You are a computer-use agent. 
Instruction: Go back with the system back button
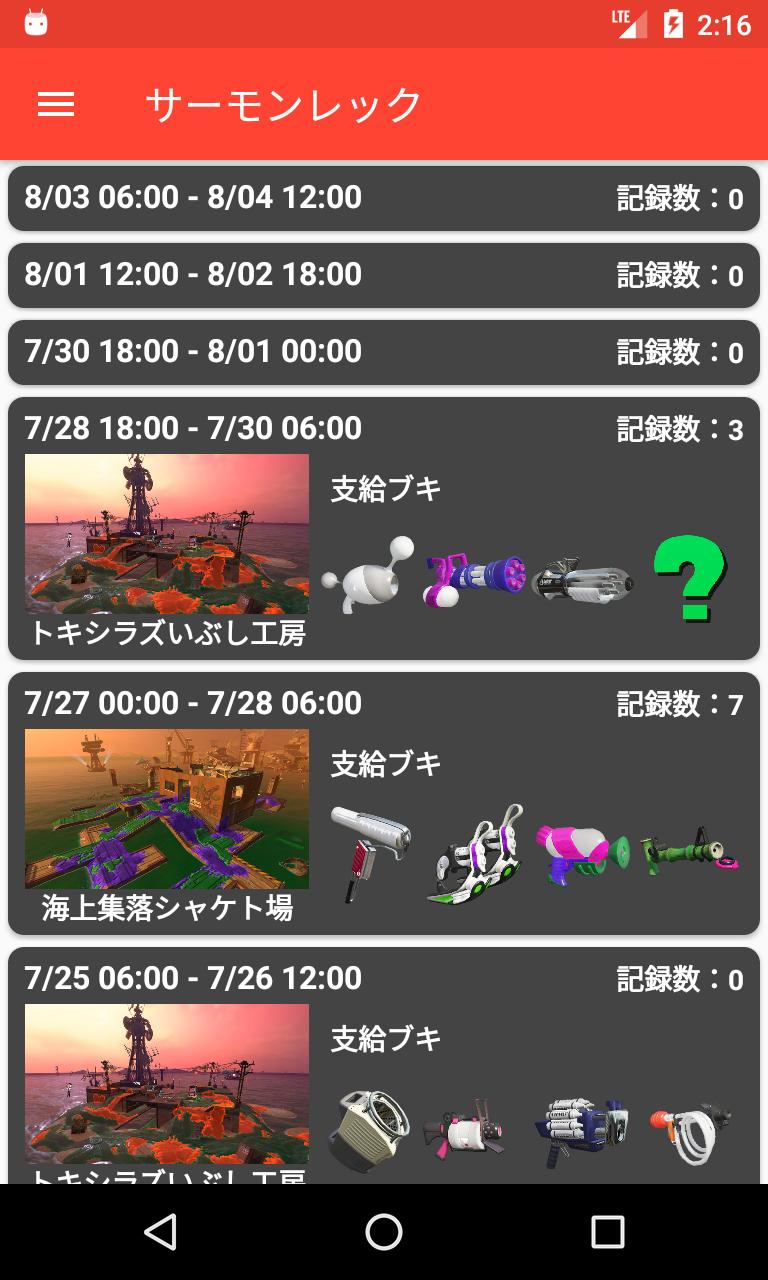coord(160,1232)
